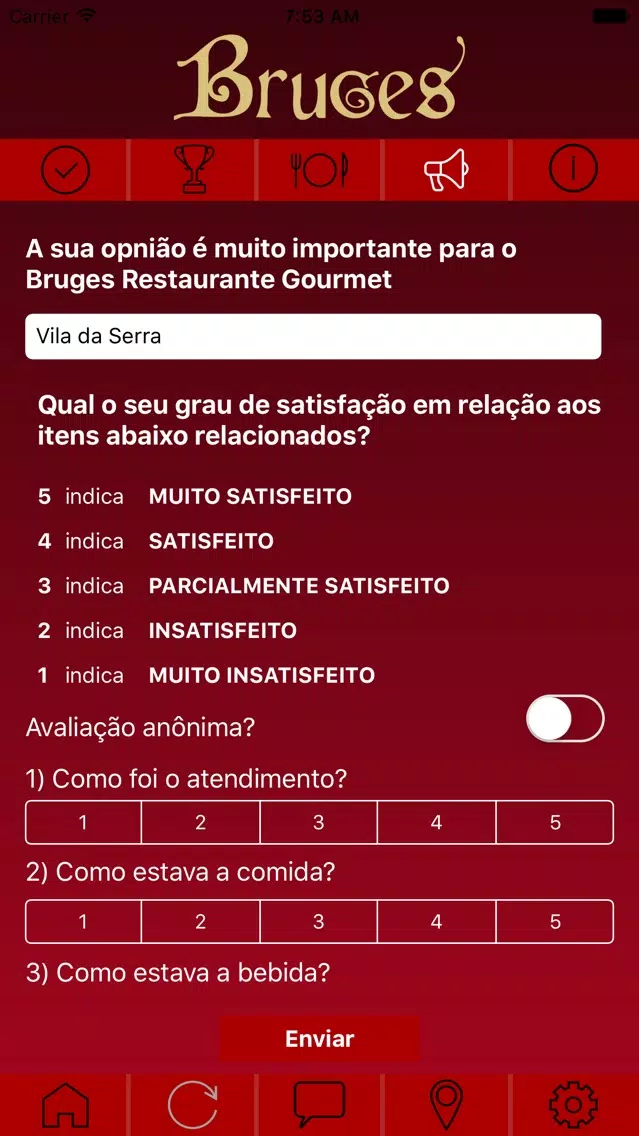Open the checkmark tab in top bar
Viewport: 639px width, 1136px height.
(x=65, y=170)
